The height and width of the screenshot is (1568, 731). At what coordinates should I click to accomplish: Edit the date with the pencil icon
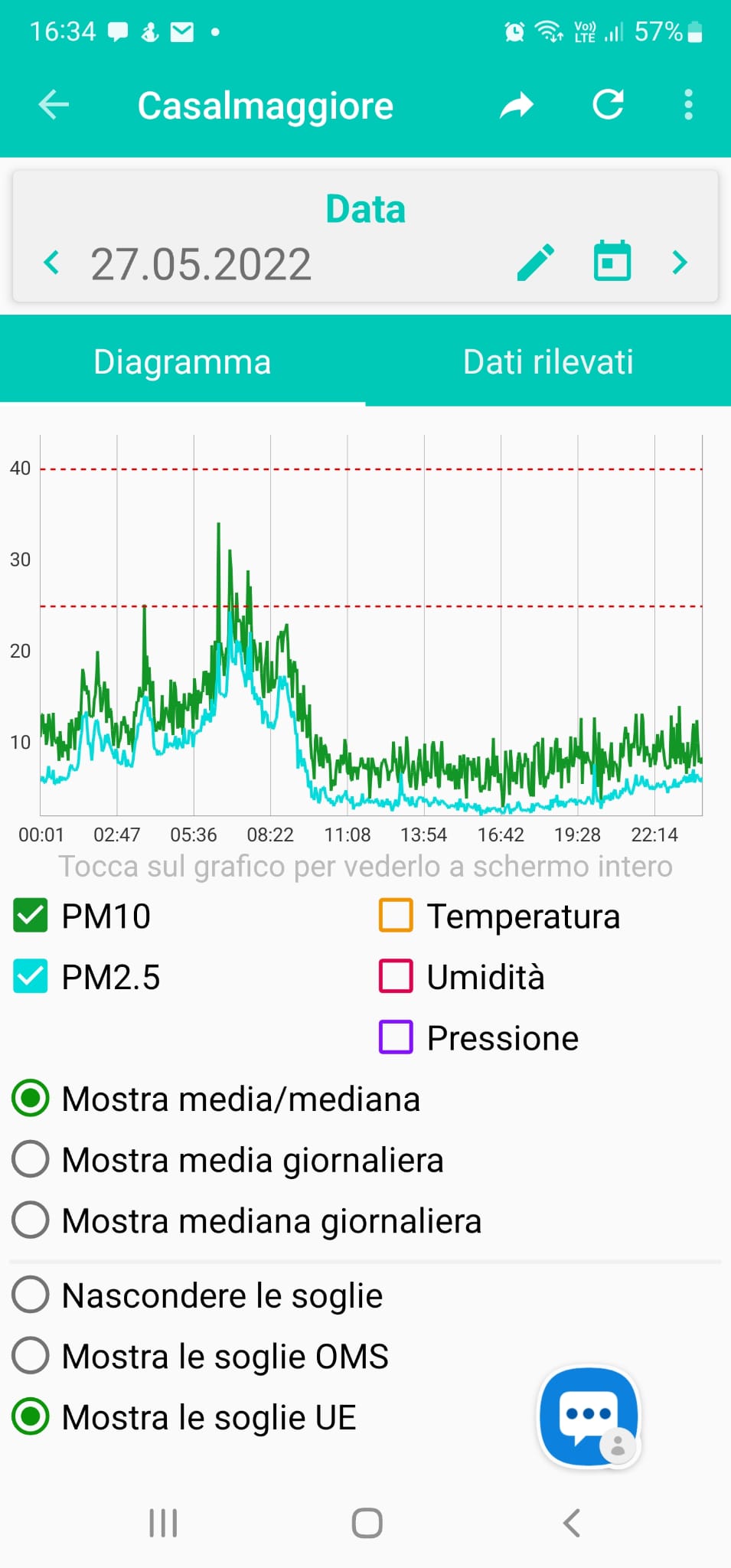point(536,263)
